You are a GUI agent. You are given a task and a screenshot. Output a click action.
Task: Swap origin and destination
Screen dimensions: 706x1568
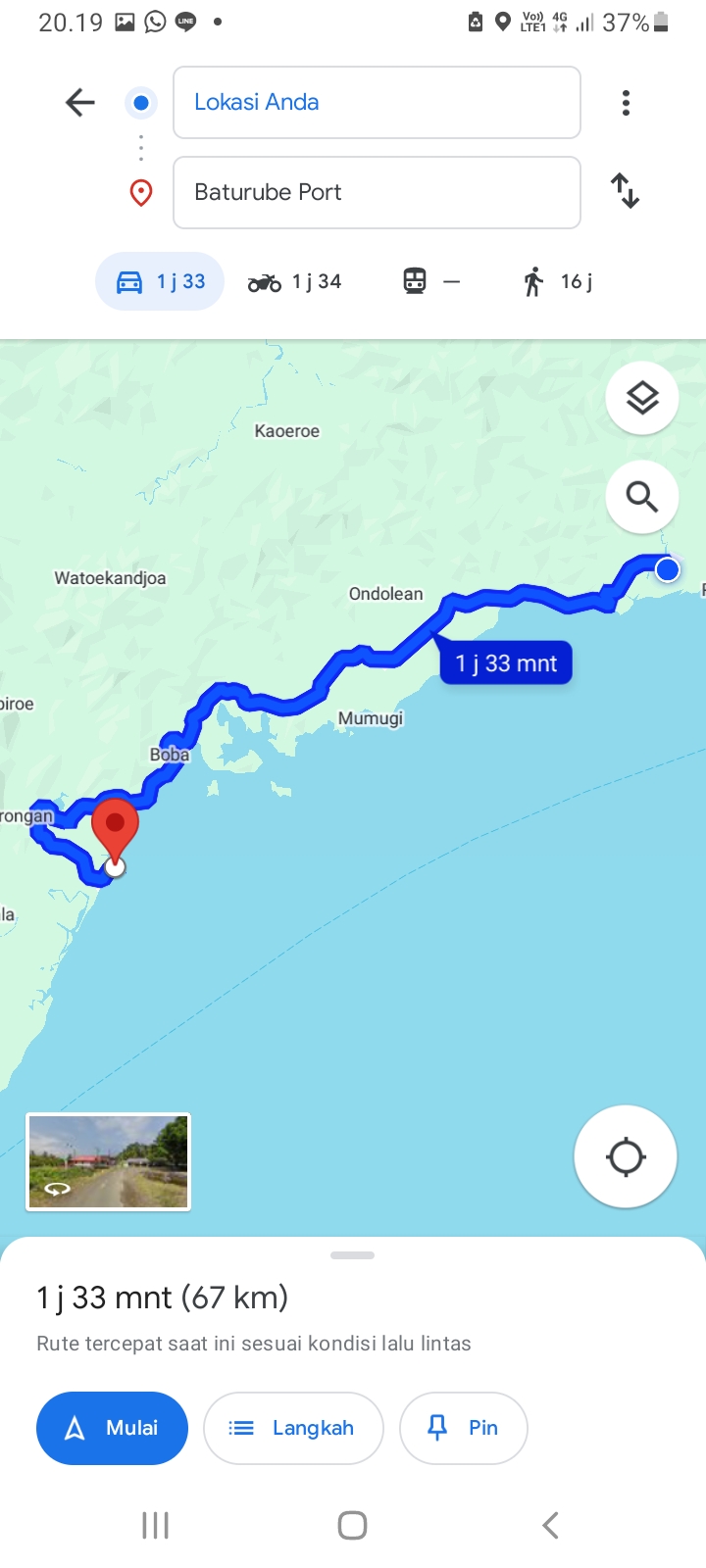pos(625,190)
